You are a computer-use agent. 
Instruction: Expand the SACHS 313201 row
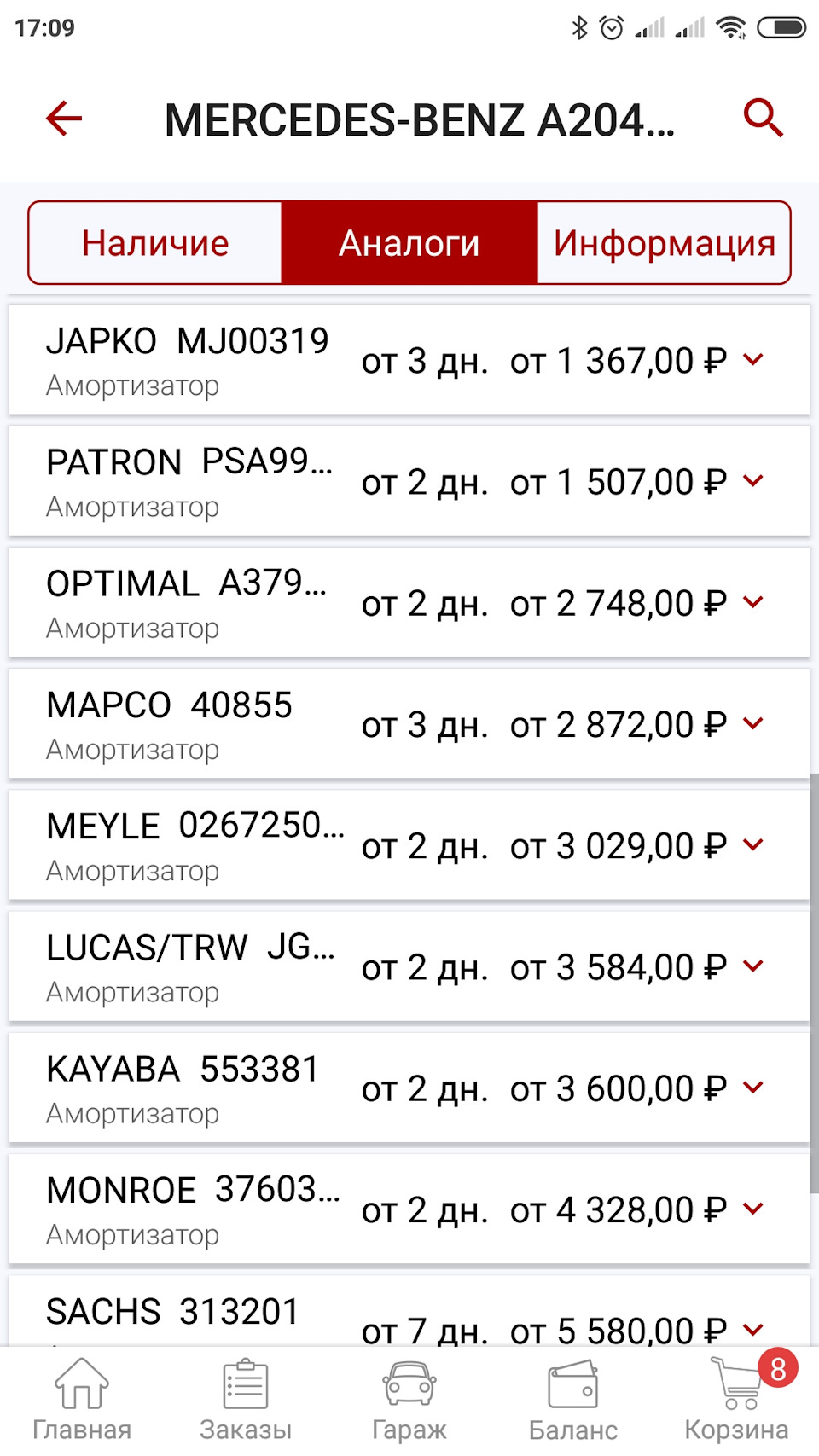752,1327
